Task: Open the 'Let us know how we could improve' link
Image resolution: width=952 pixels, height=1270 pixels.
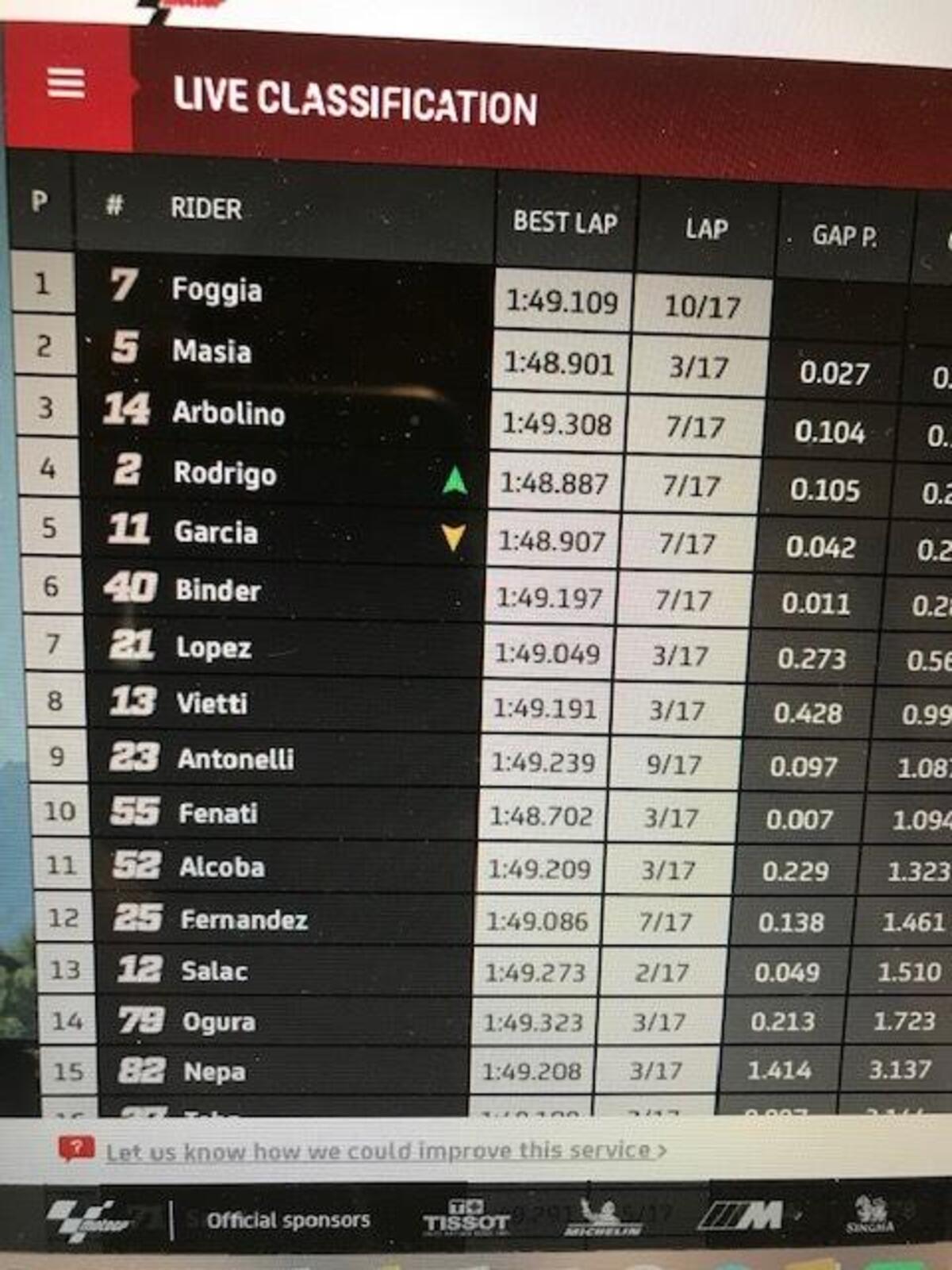Action: click(x=385, y=1151)
